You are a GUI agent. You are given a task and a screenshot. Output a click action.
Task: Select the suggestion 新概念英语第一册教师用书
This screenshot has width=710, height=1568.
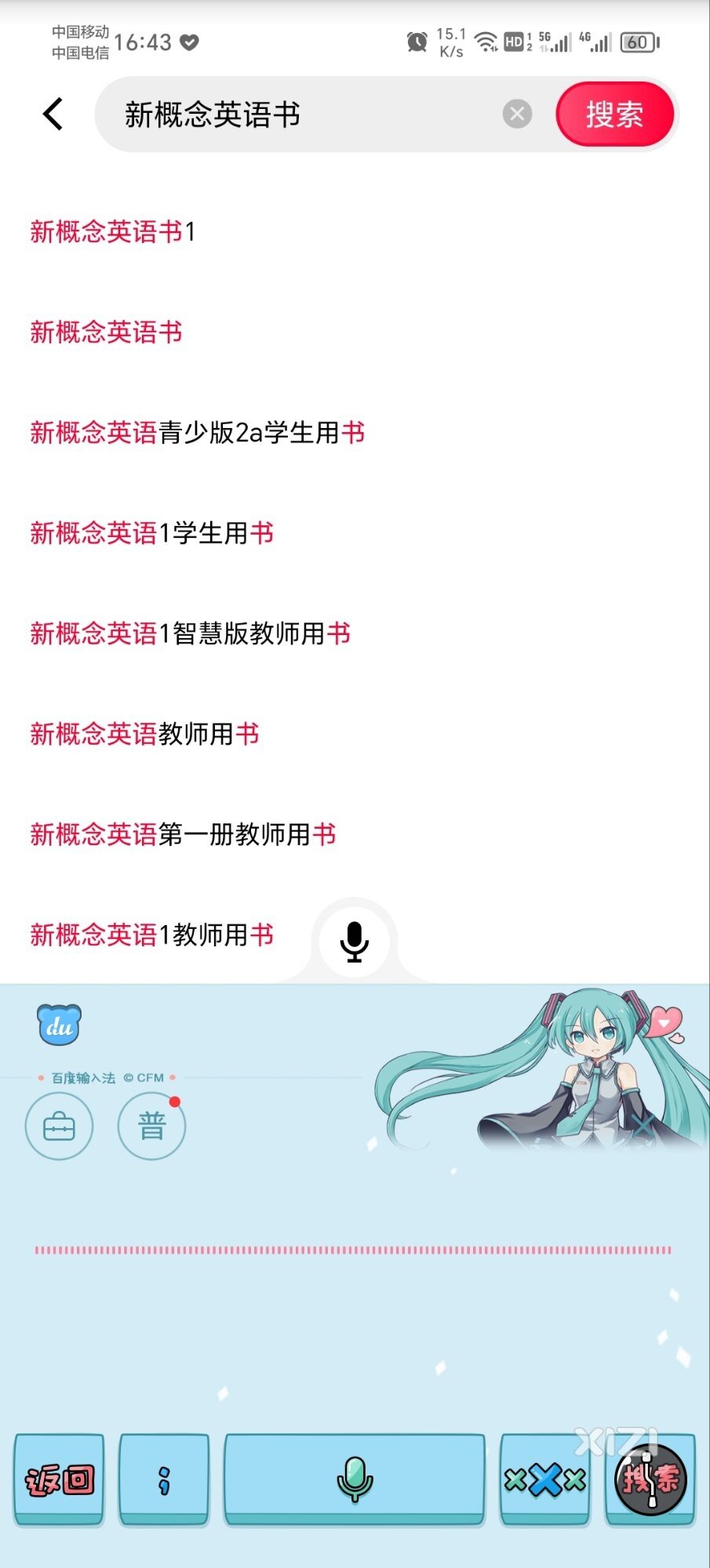coord(183,834)
